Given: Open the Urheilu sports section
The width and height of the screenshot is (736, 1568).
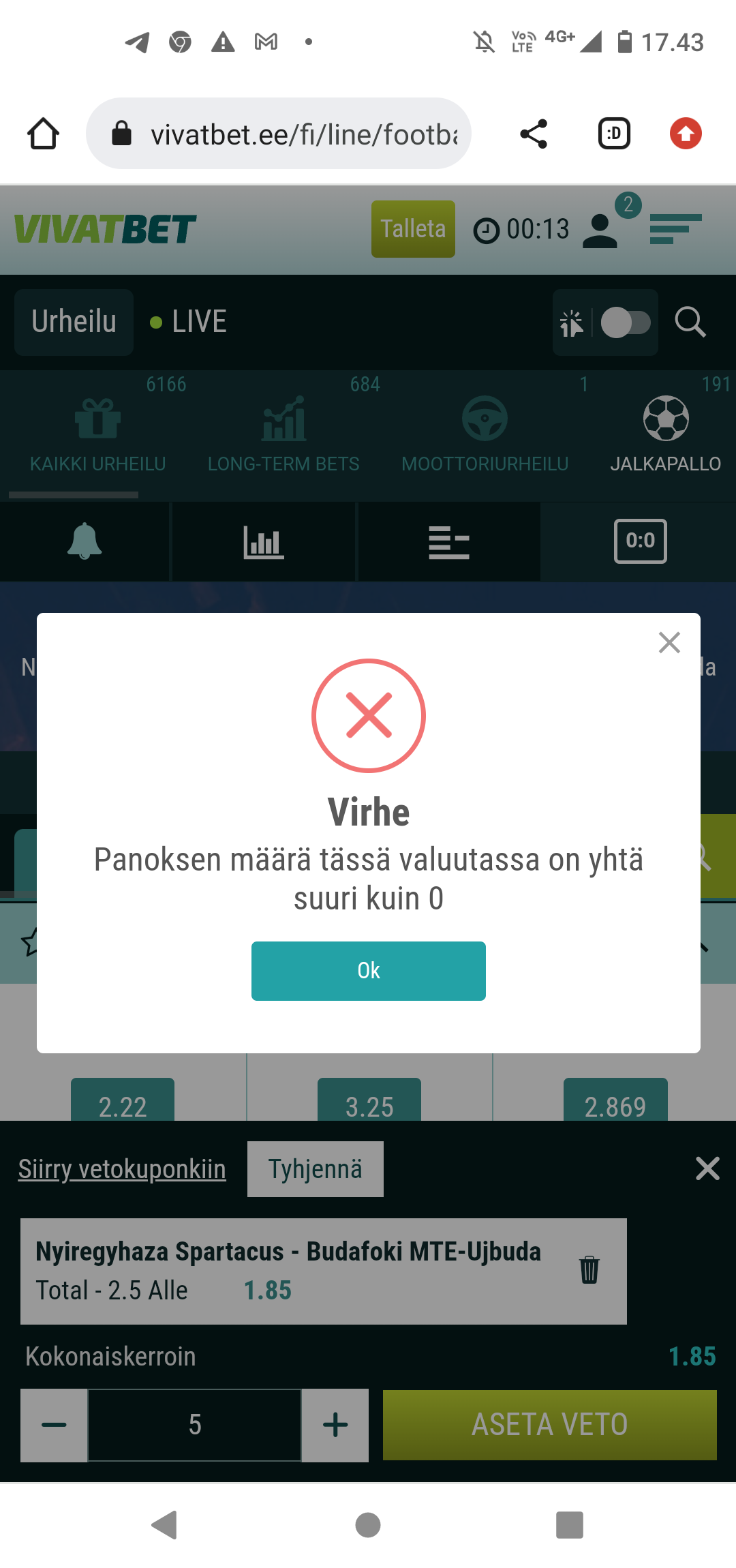Looking at the screenshot, I should pyautogui.click(x=74, y=322).
